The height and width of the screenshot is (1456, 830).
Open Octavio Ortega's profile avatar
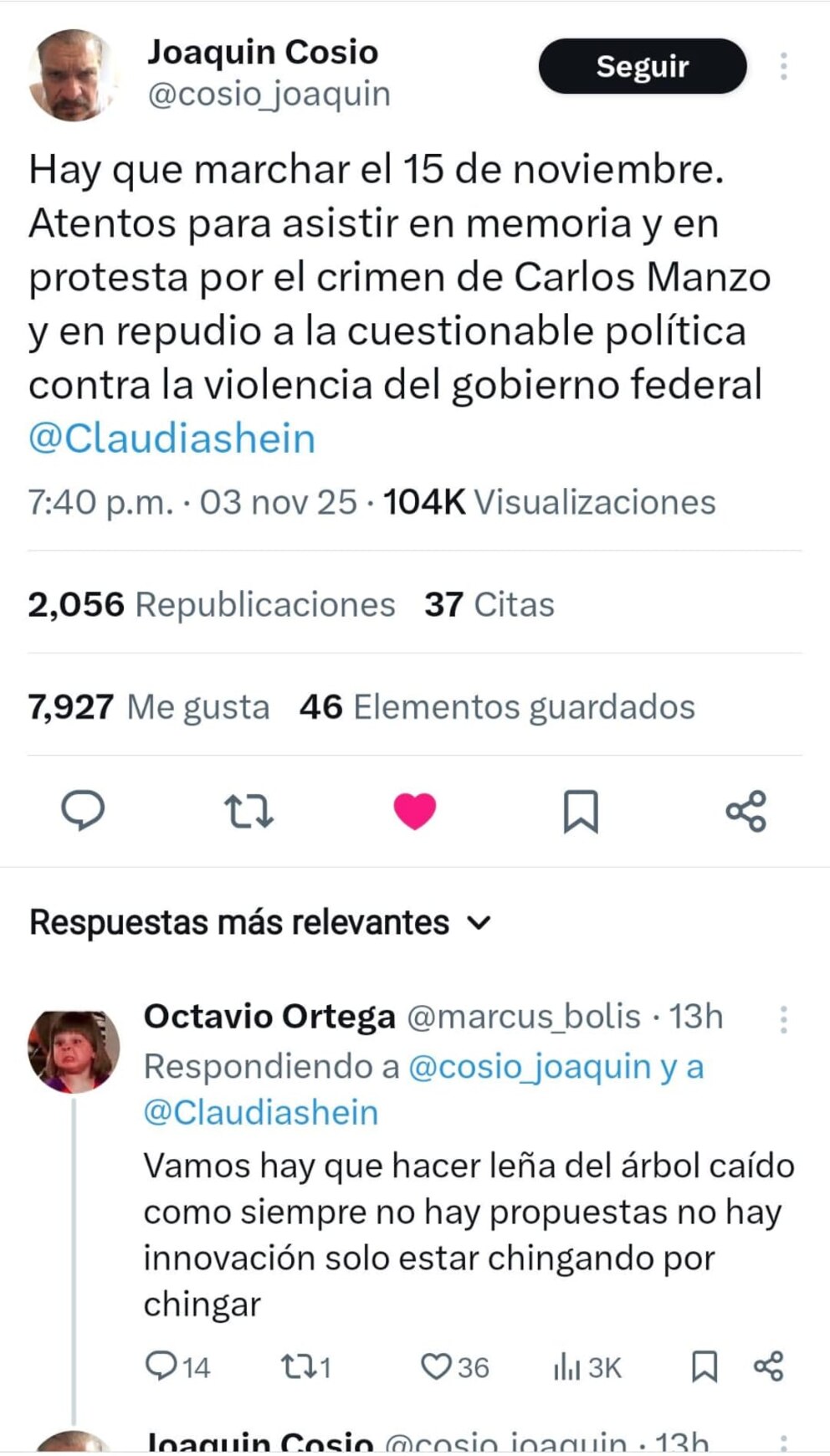point(74,1051)
